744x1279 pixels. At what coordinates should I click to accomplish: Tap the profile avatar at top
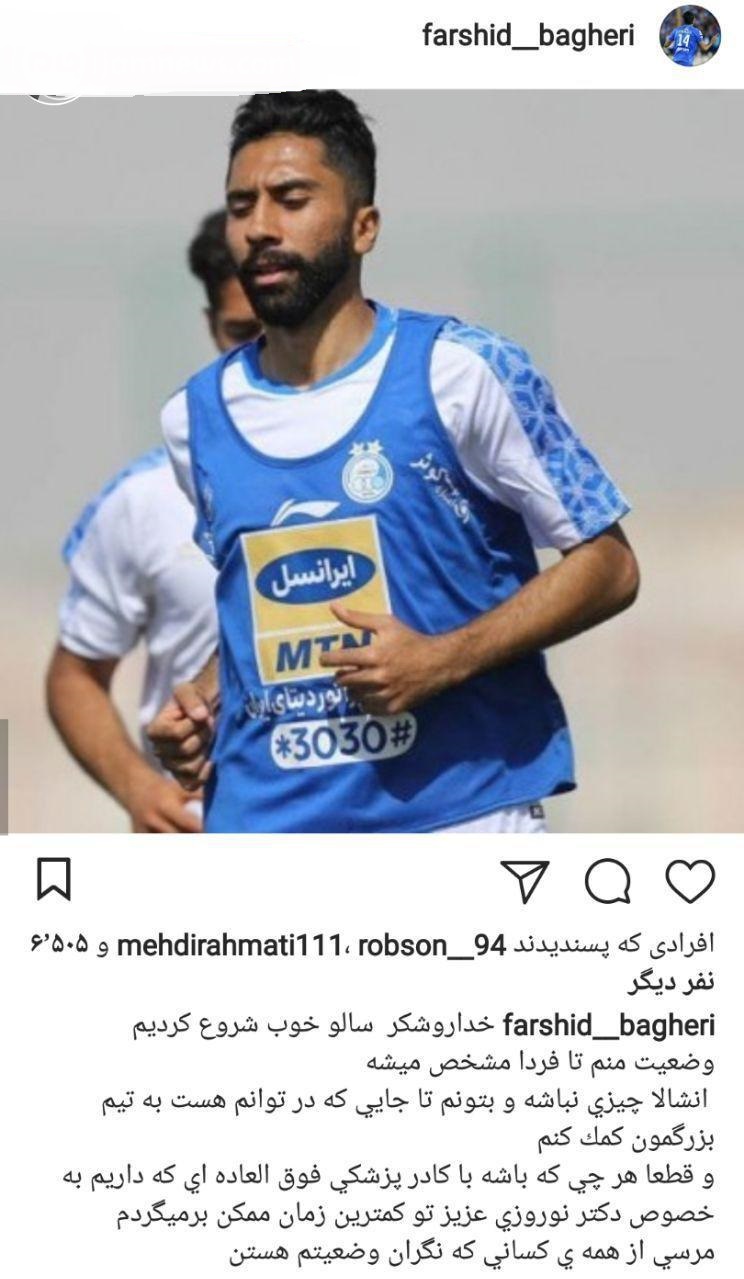689,36
